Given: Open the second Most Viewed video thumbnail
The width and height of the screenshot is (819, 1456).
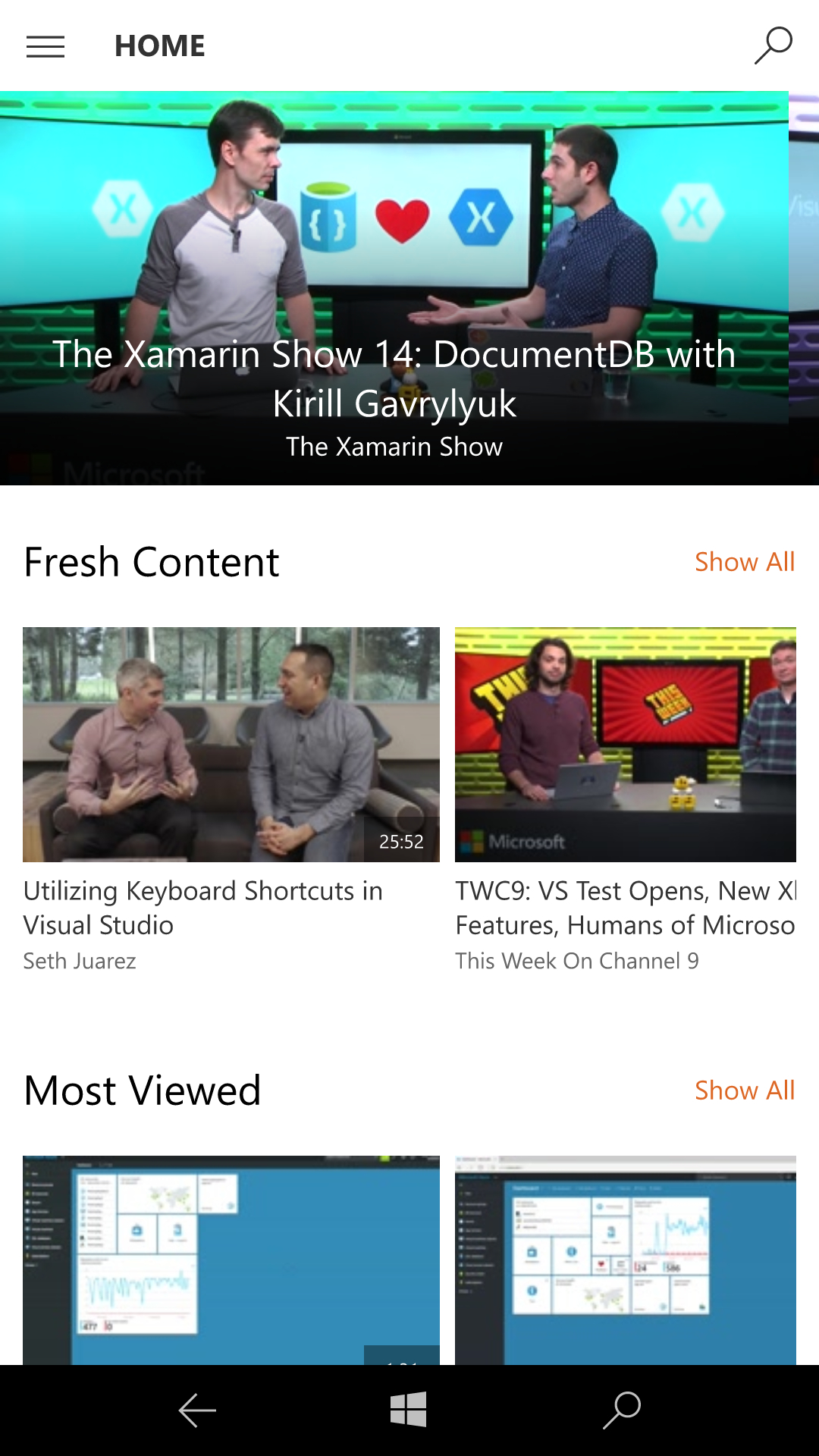Looking at the screenshot, I should click(625, 1260).
